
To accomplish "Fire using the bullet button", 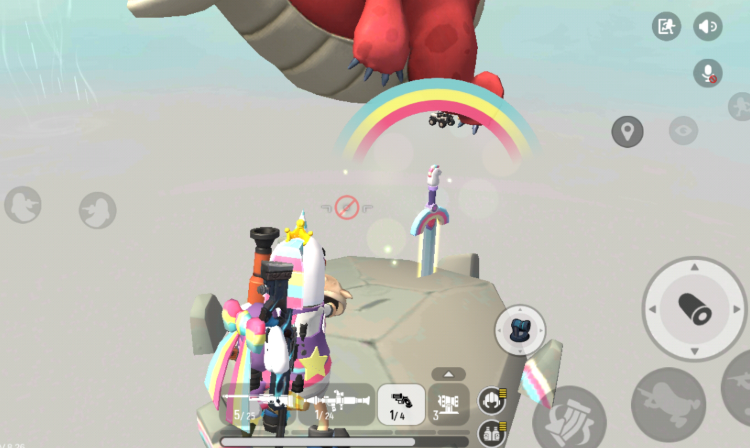I will [693, 309].
